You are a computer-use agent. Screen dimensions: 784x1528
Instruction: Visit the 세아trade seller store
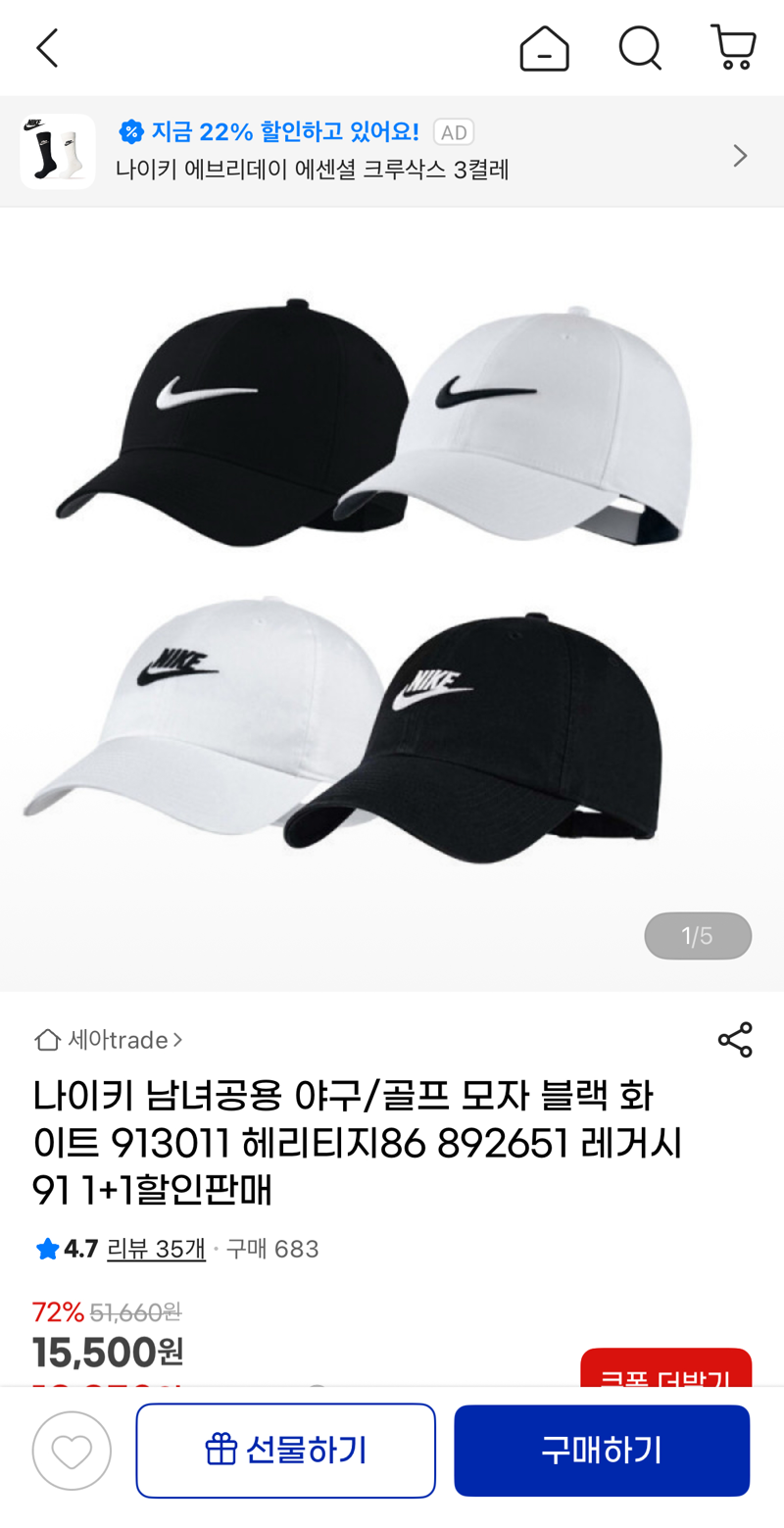tap(109, 1040)
